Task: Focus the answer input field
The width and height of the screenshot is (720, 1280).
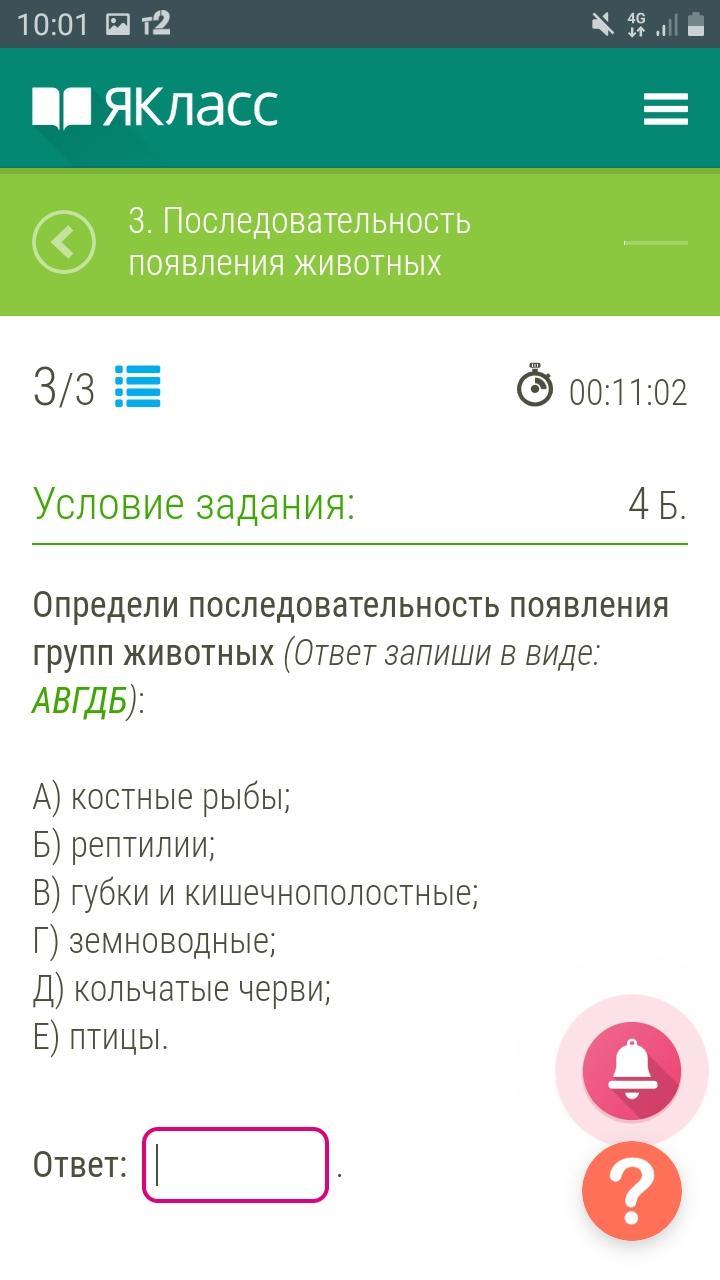Action: 236,1165
